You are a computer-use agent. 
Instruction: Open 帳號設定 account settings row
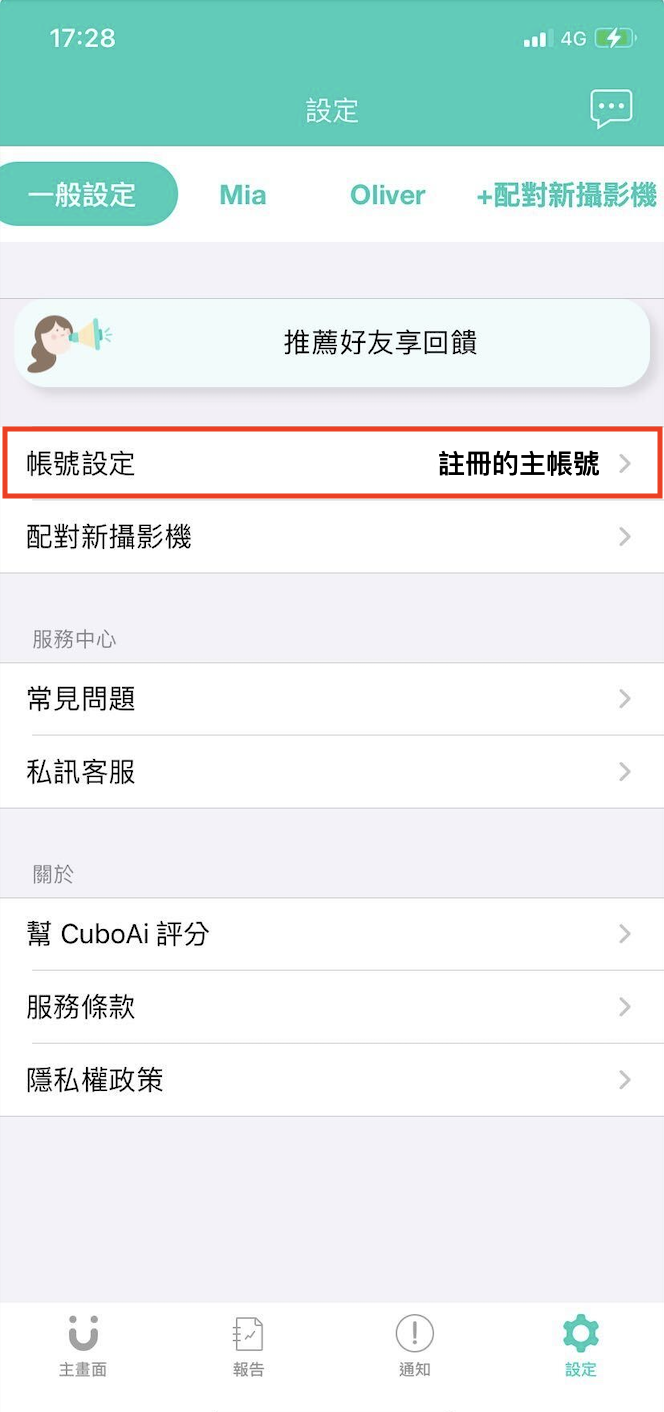[332, 464]
